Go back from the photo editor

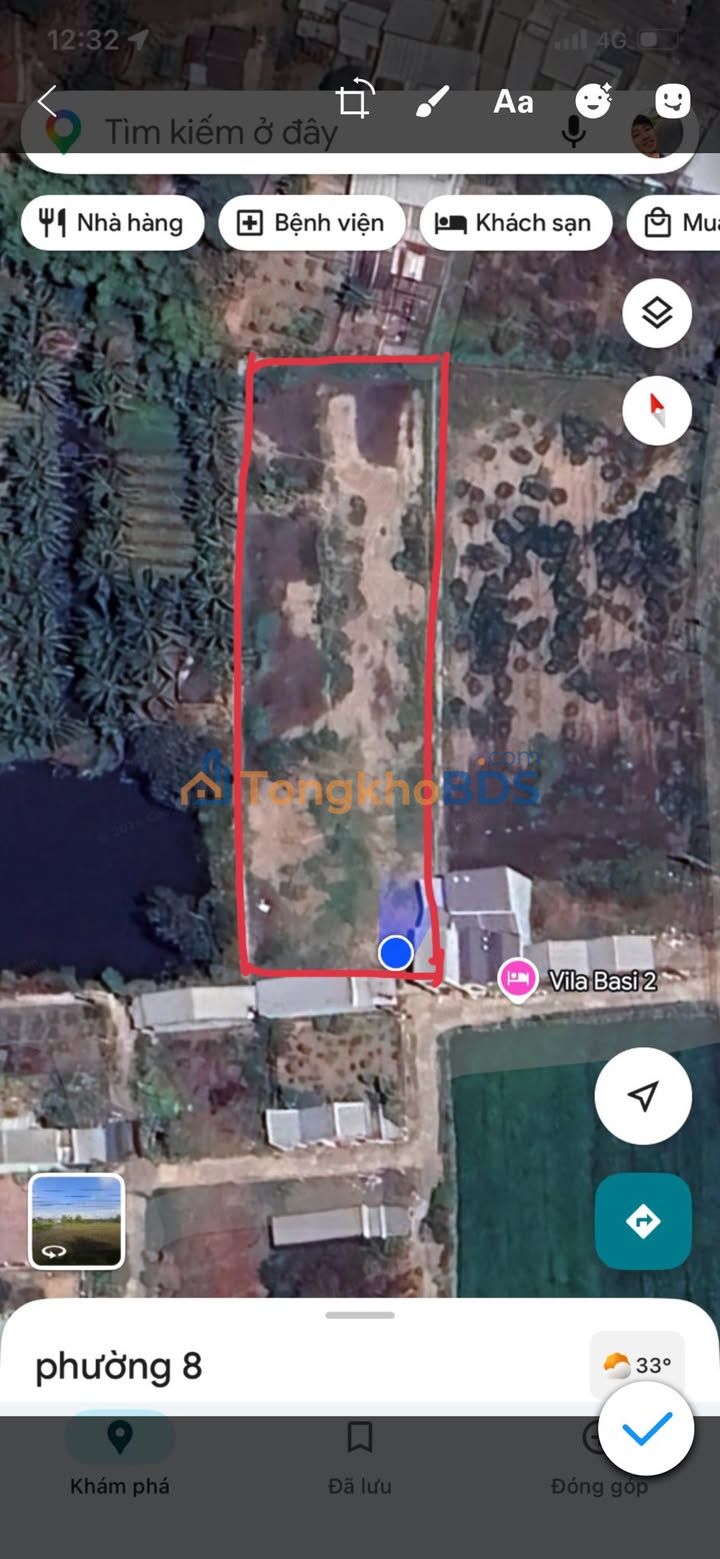(x=47, y=101)
